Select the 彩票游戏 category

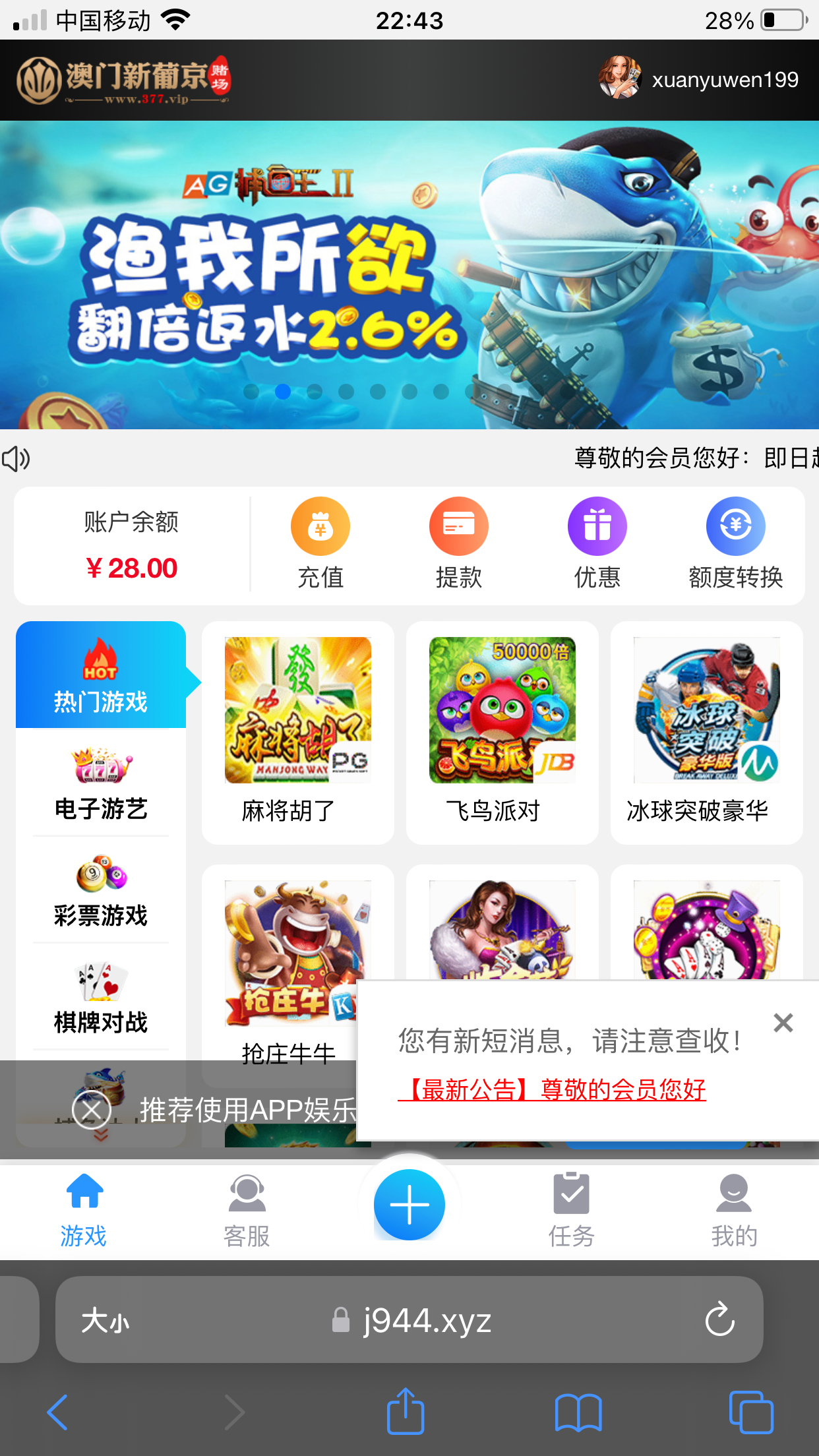101,892
